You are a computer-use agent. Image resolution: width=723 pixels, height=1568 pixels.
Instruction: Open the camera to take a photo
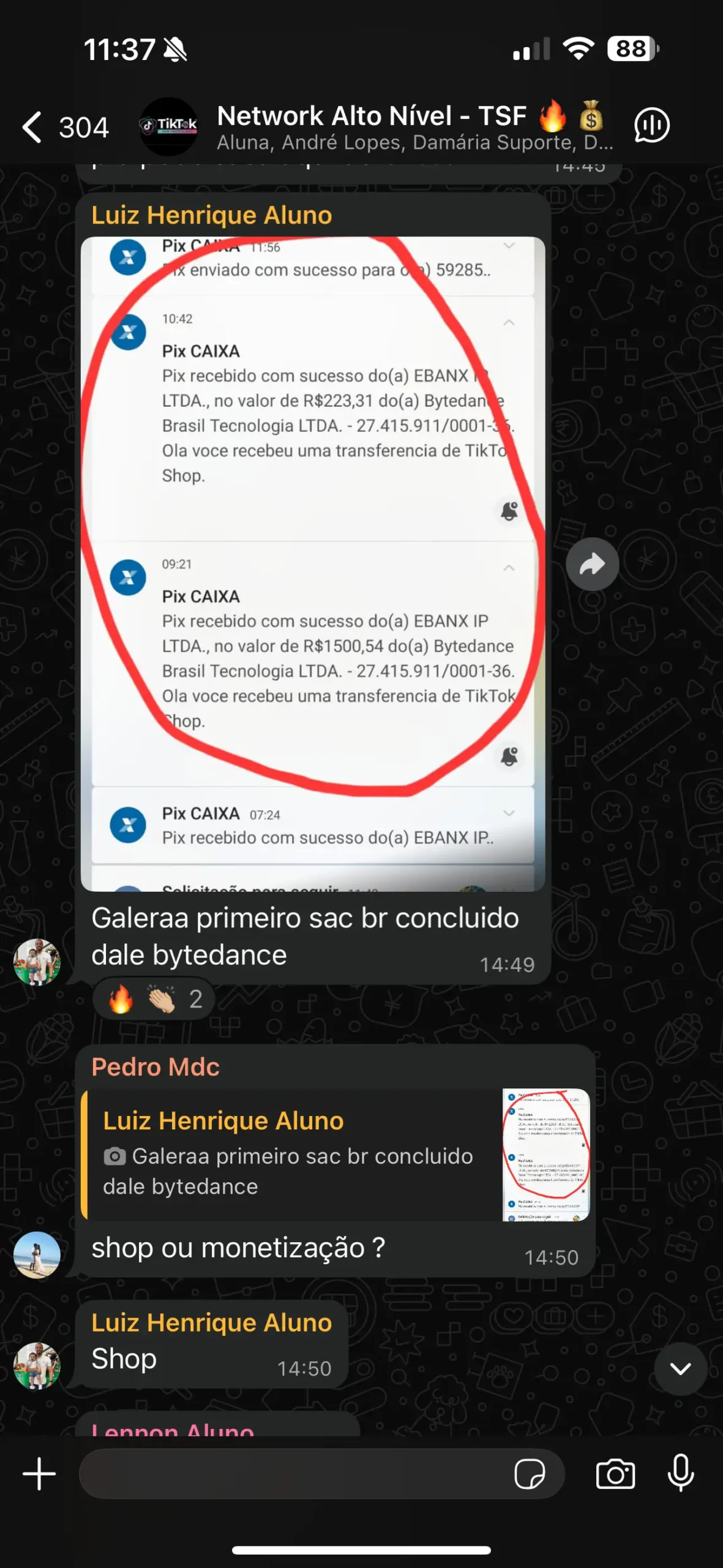(x=615, y=1474)
